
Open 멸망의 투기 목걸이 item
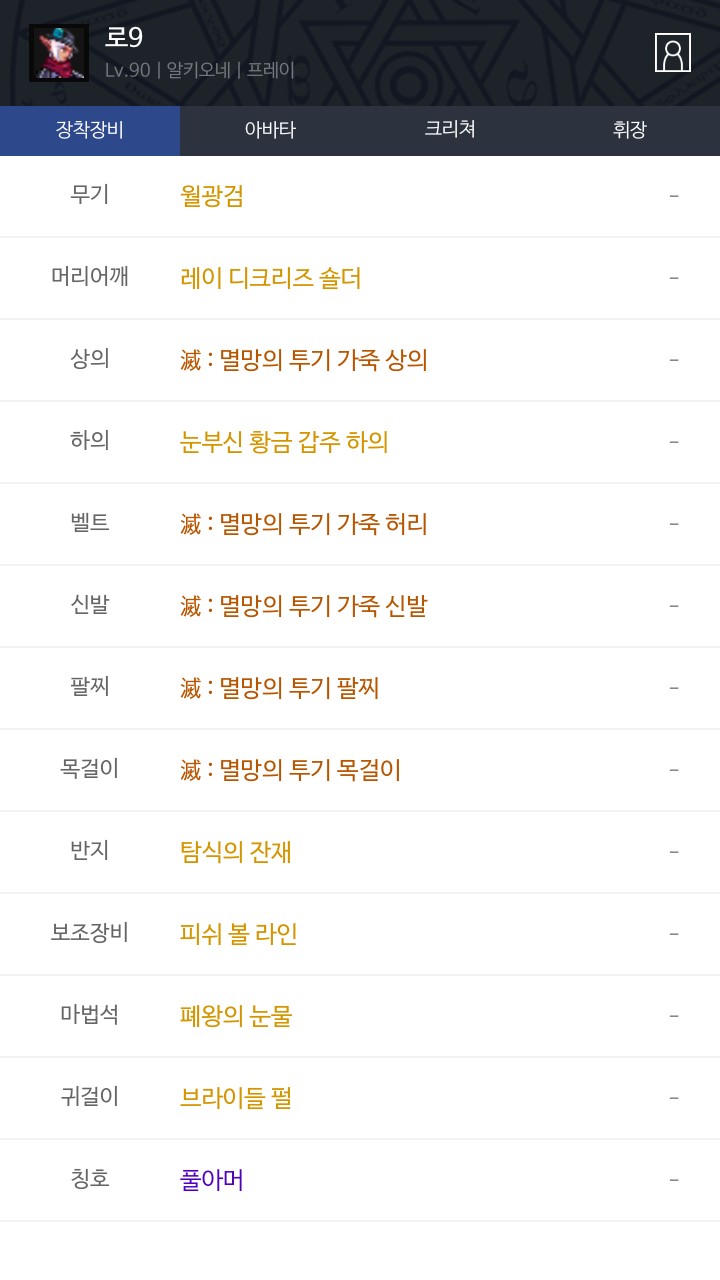point(291,770)
